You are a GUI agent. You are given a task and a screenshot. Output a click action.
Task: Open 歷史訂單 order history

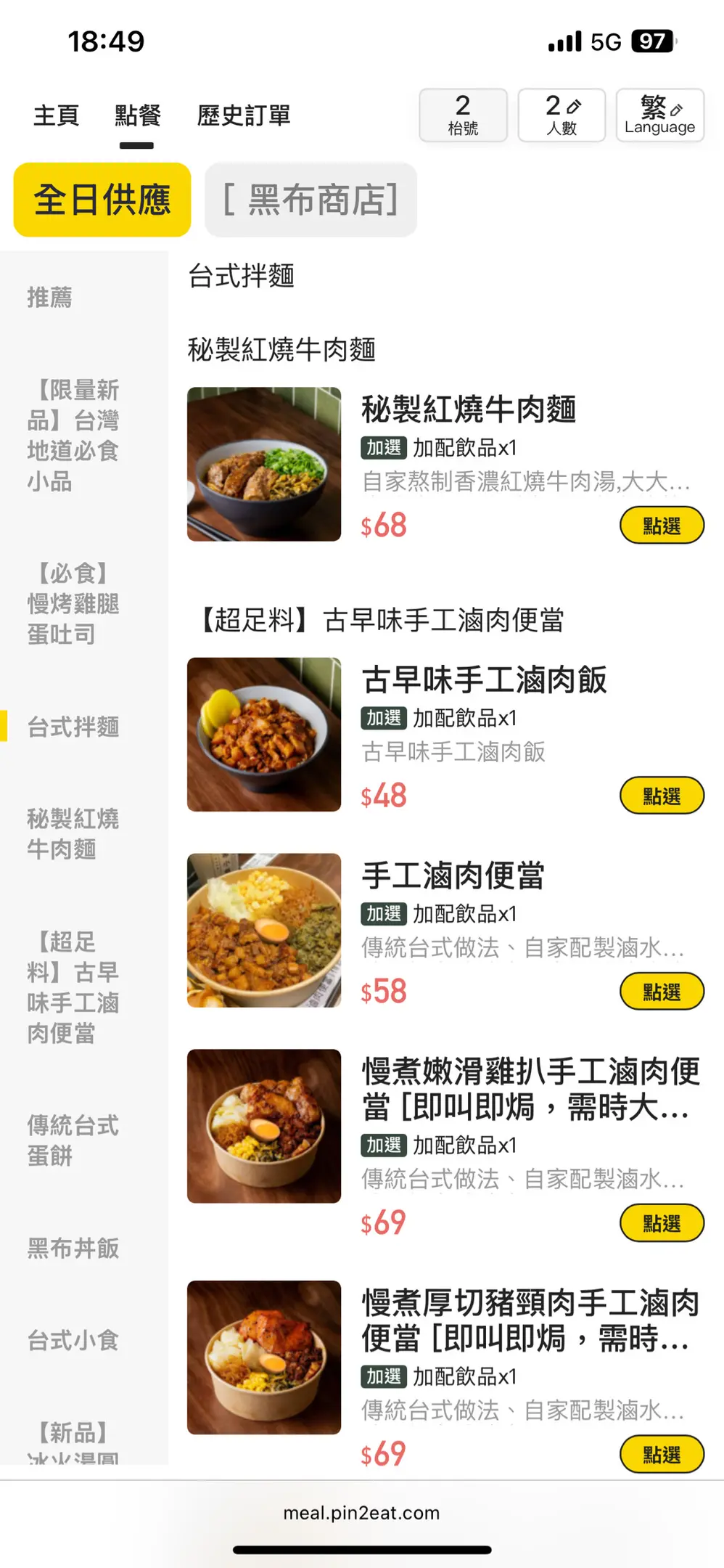[244, 115]
